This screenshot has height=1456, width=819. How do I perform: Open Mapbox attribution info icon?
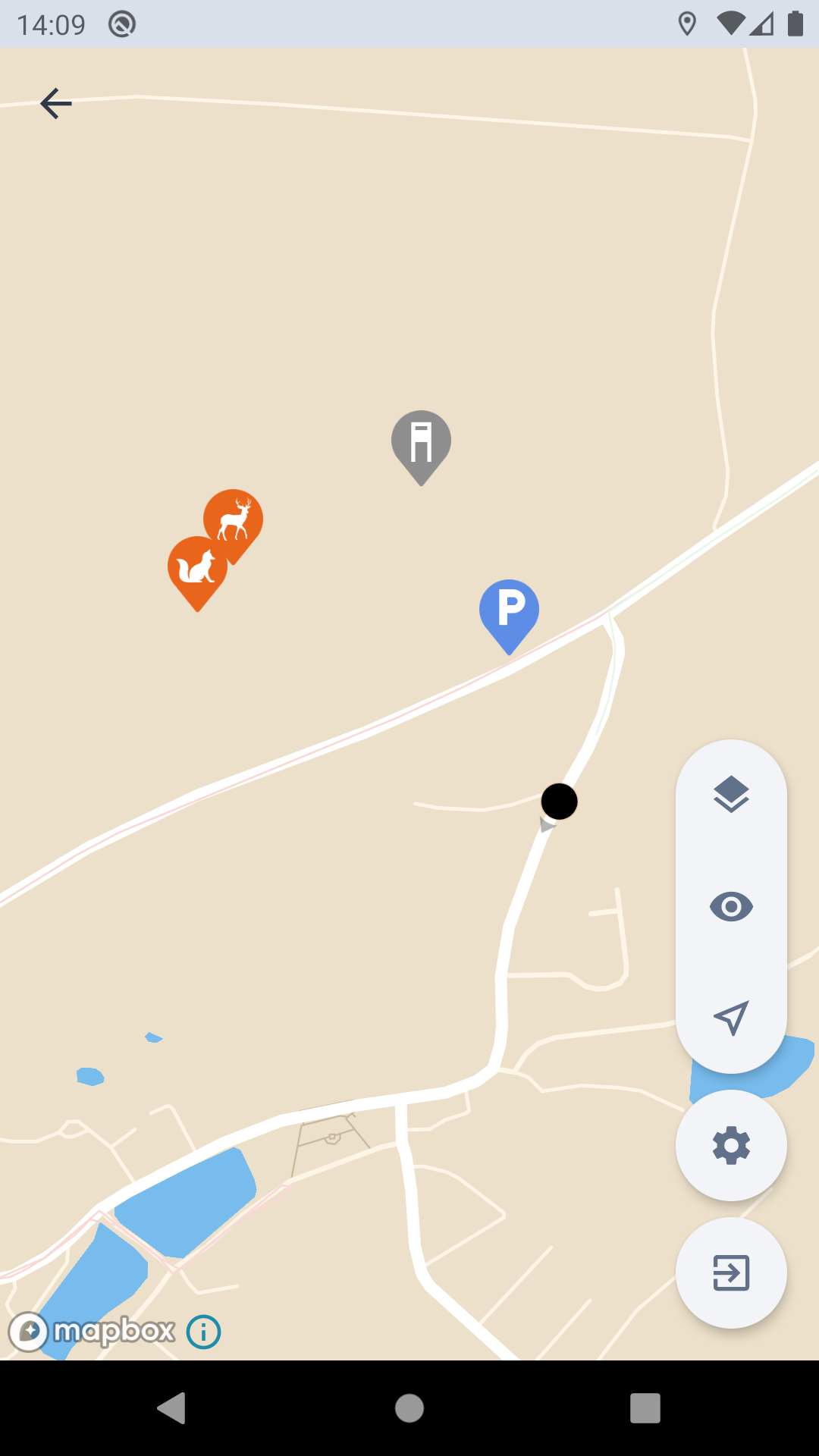click(203, 1332)
